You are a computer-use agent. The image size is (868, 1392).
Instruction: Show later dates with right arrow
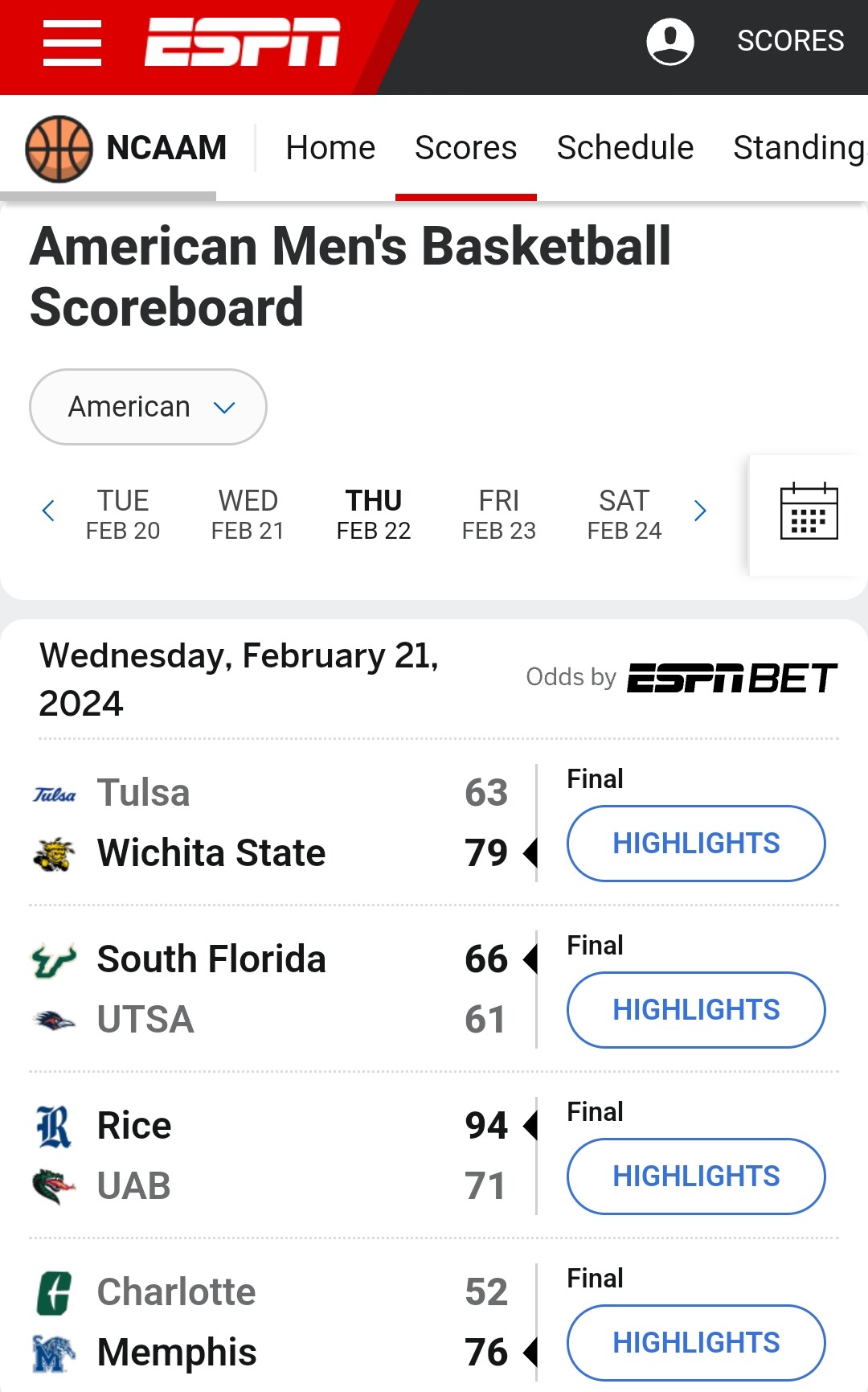[700, 511]
